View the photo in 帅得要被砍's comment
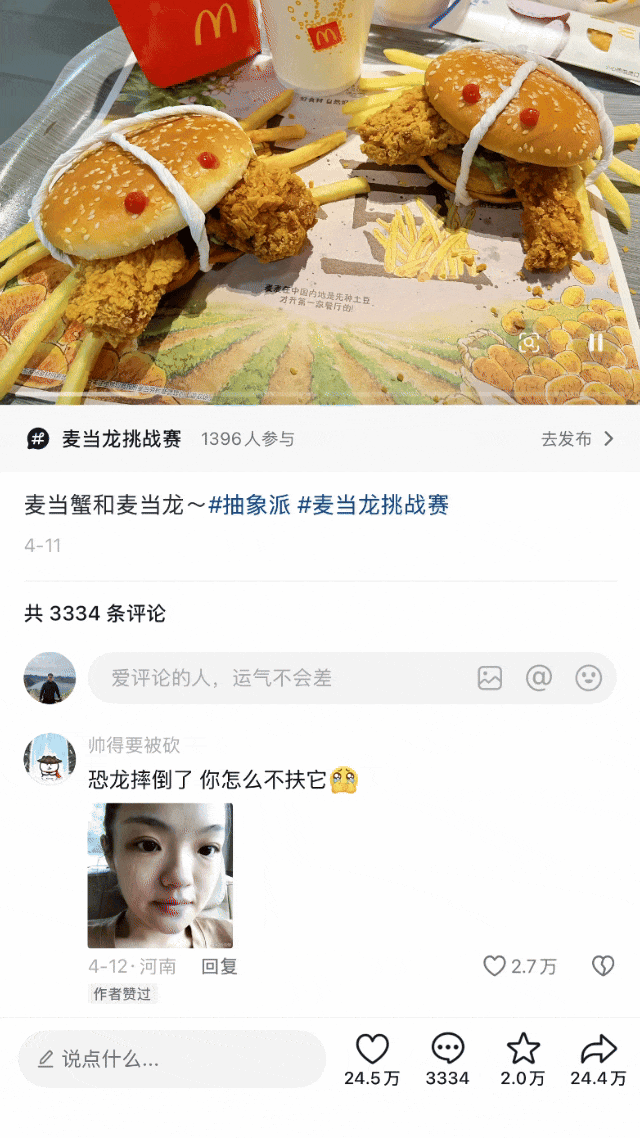Screen dimensions: 640x1138 point(160,875)
